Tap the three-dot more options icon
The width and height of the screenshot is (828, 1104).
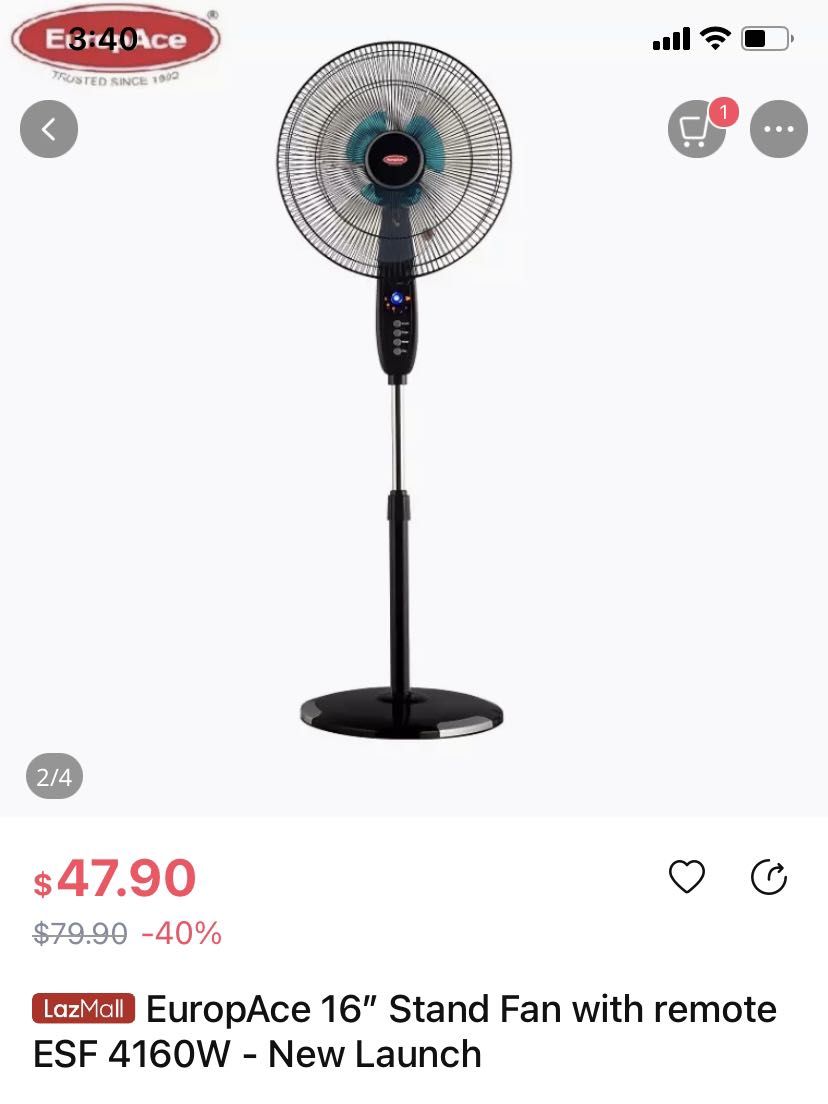779,129
